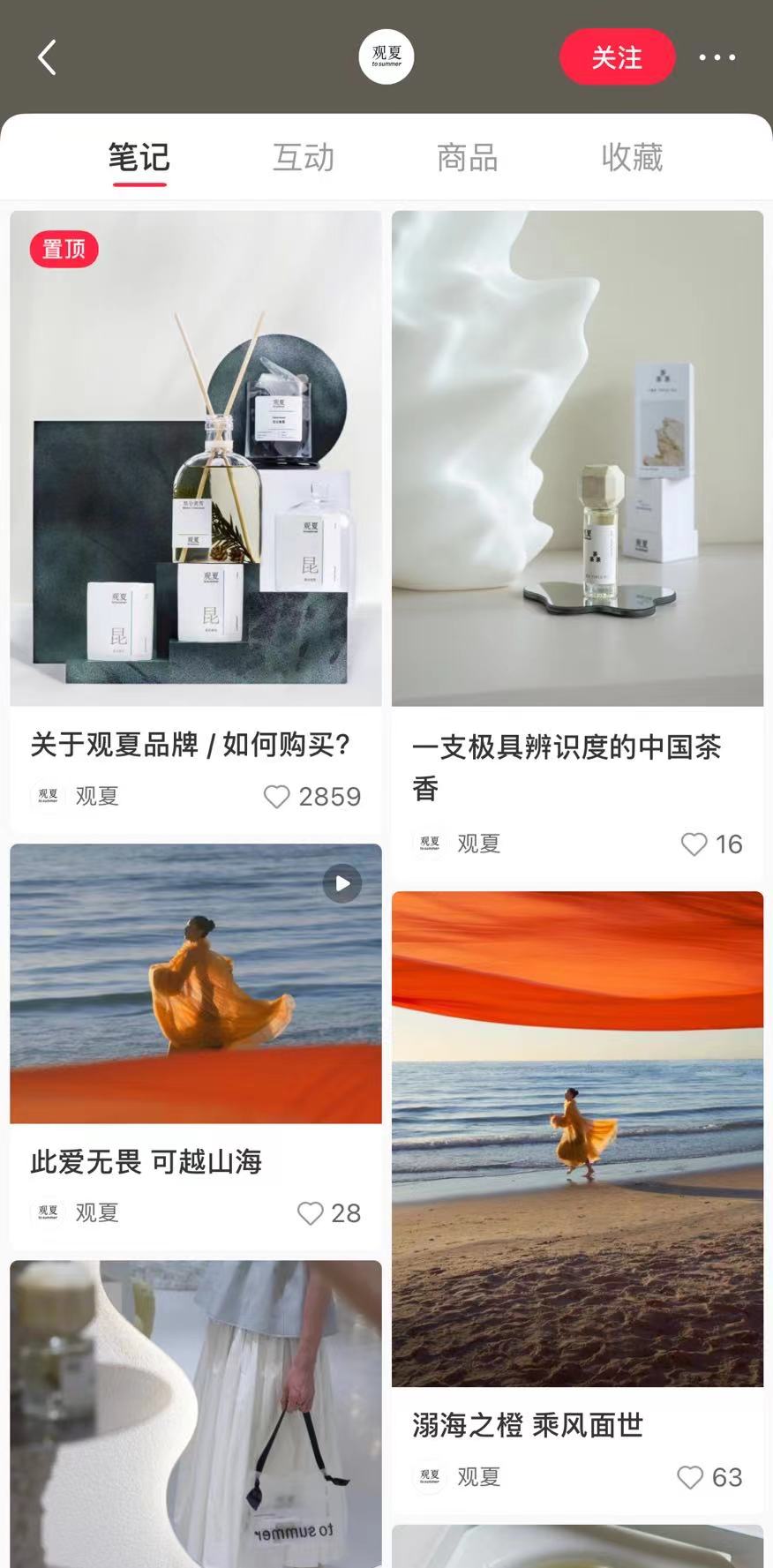Go back using the back arrow
The image size is (773, 1568).
tap(48, 58)
